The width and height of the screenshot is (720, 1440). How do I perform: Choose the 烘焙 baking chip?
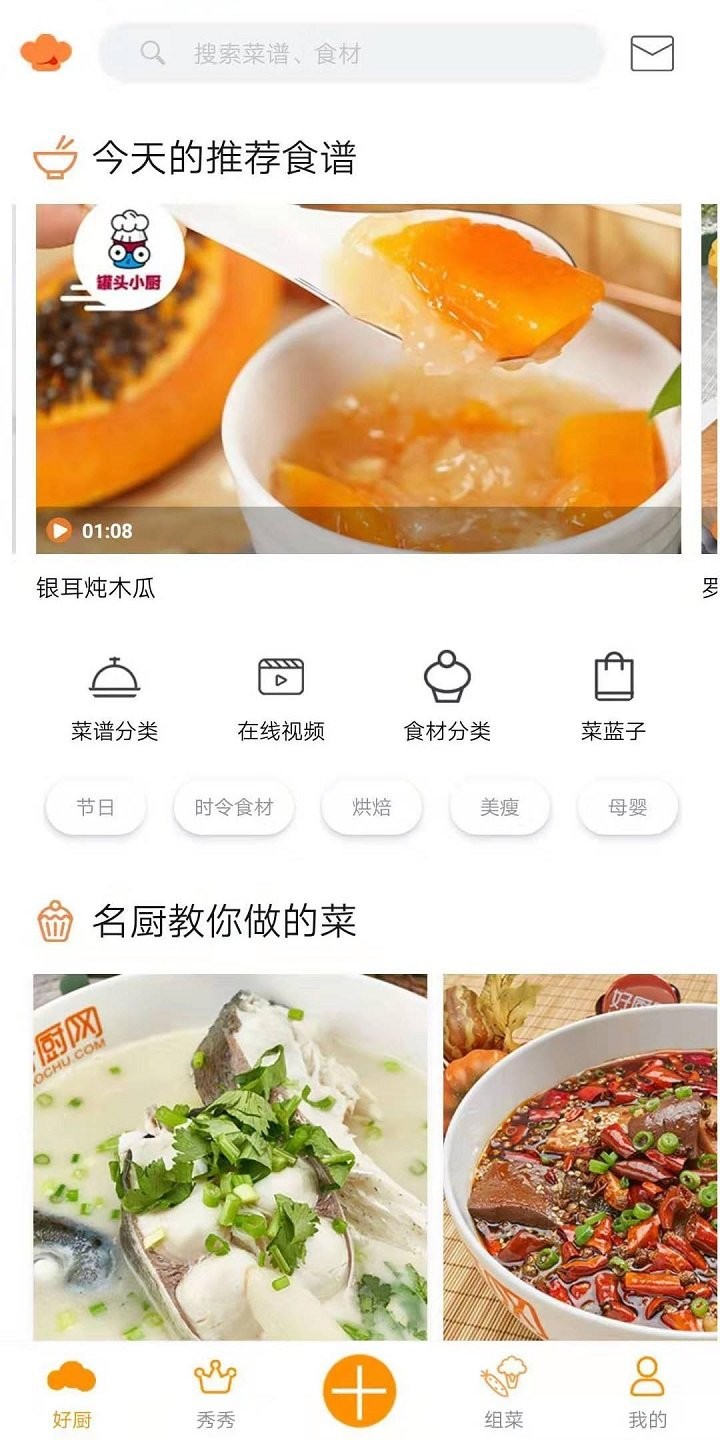(x=371, y=808)
